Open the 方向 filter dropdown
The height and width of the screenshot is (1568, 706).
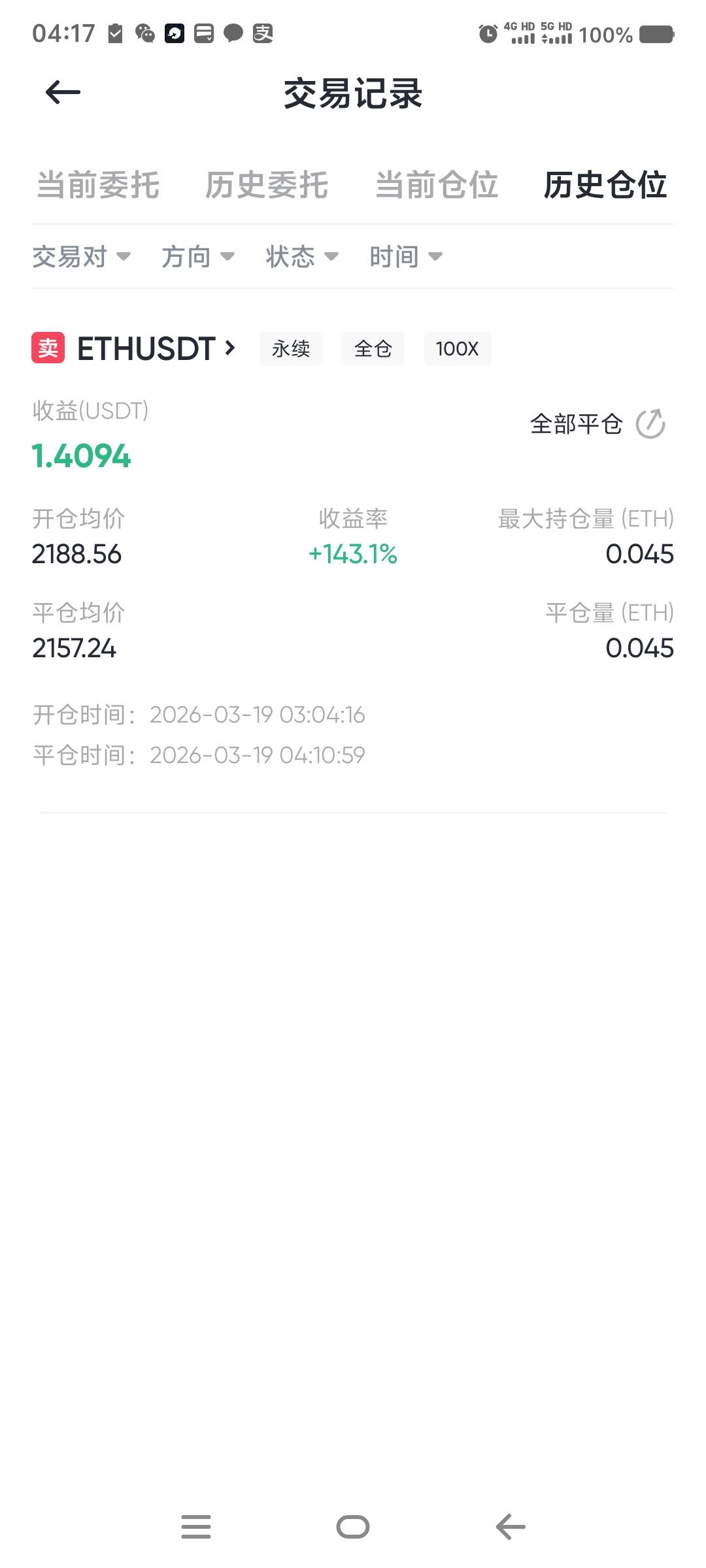pos(197,257)
